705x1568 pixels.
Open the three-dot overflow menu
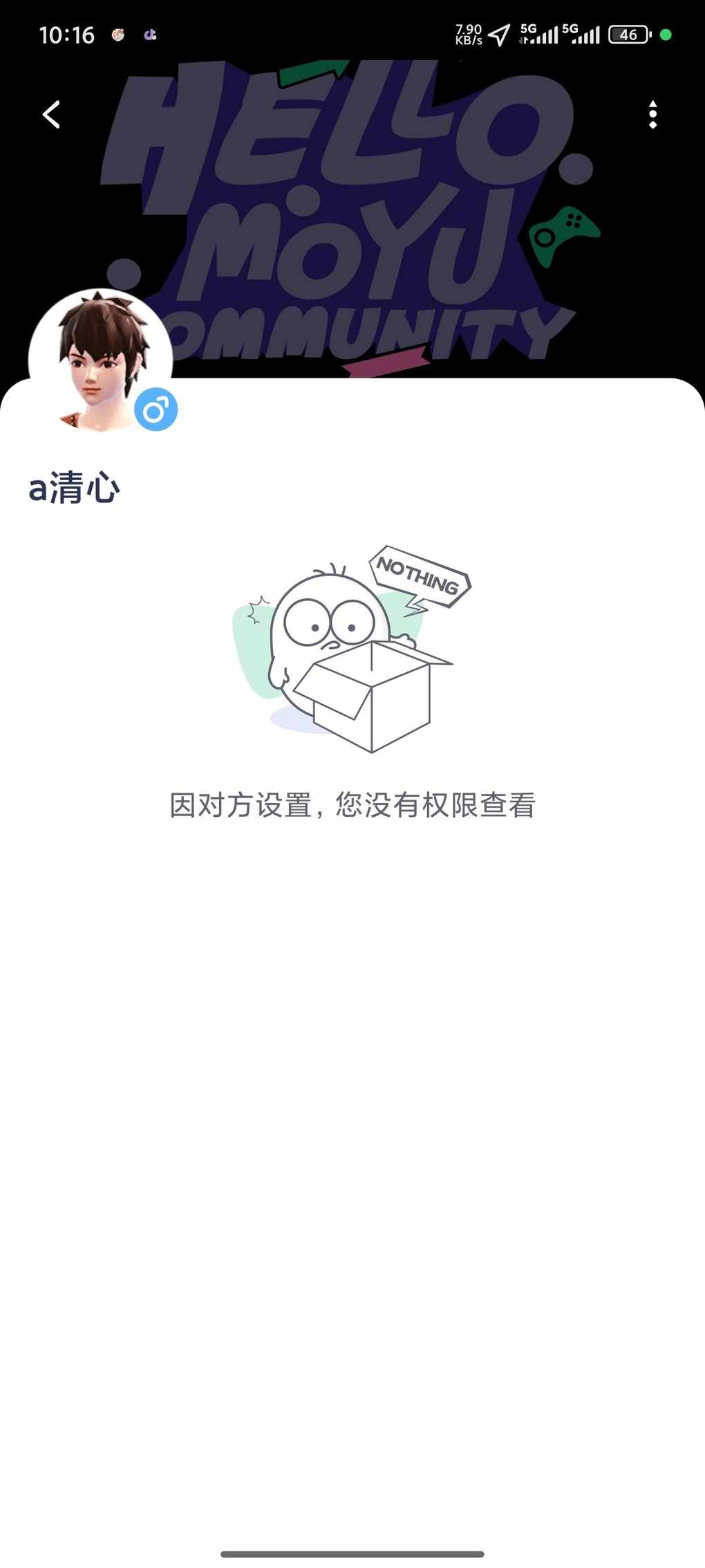652,115
